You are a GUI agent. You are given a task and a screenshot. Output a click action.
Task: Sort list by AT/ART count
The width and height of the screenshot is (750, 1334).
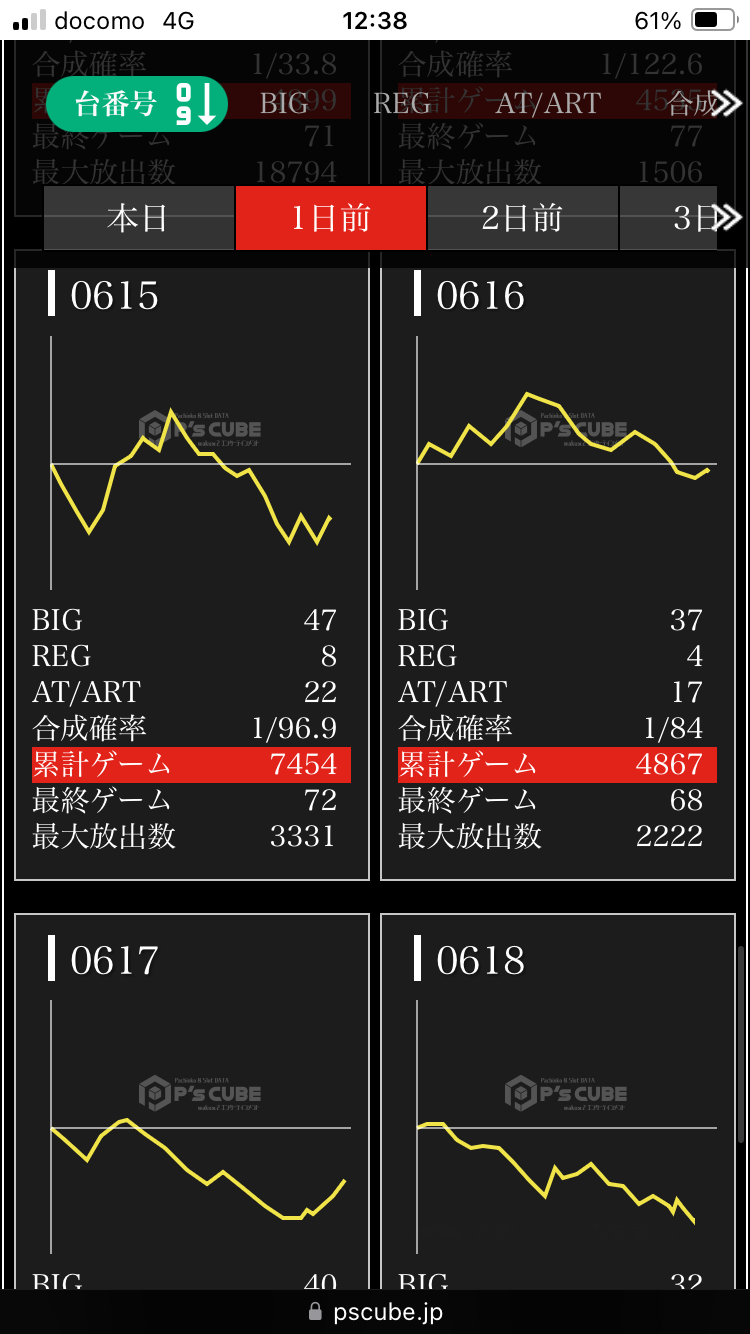point(548,104)
